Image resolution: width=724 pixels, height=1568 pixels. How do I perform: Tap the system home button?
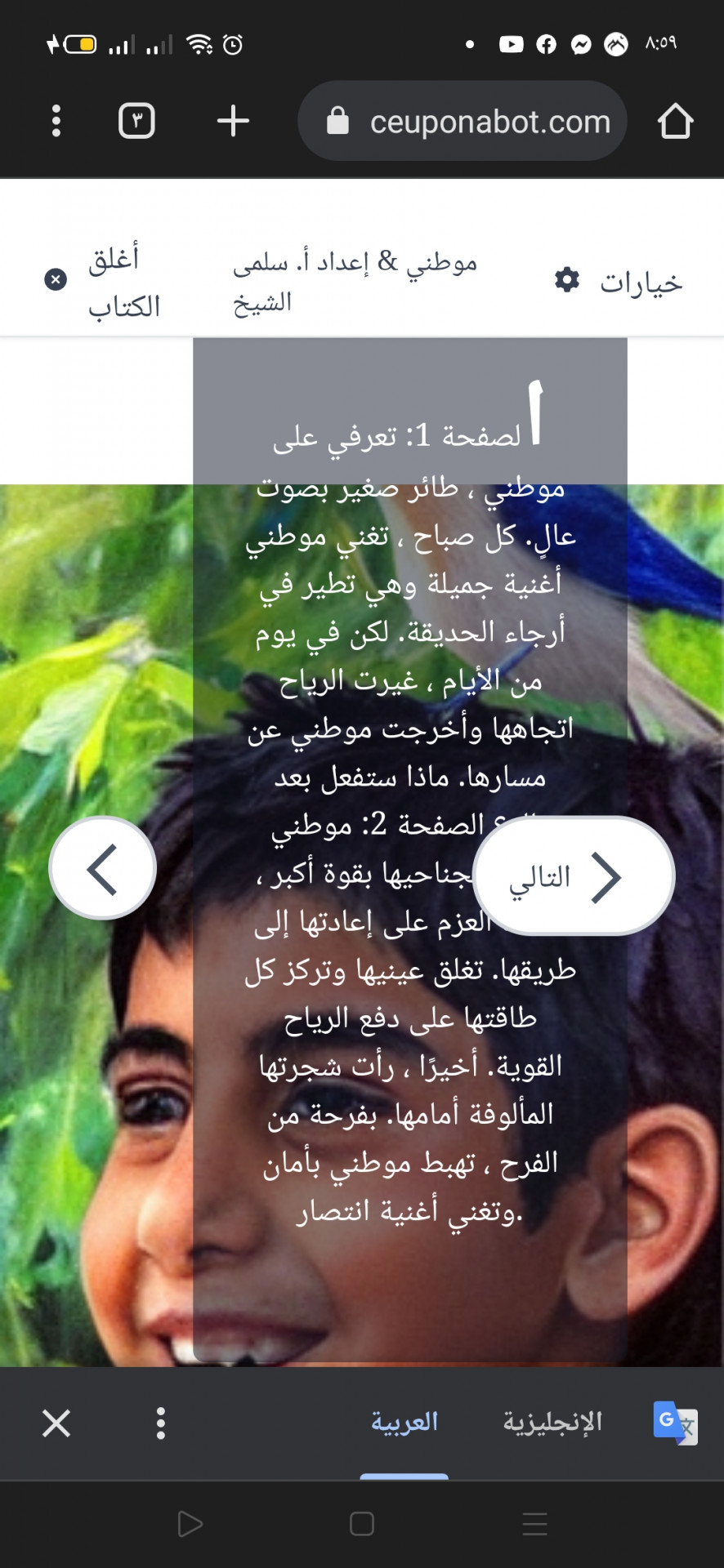point(362,1524)
